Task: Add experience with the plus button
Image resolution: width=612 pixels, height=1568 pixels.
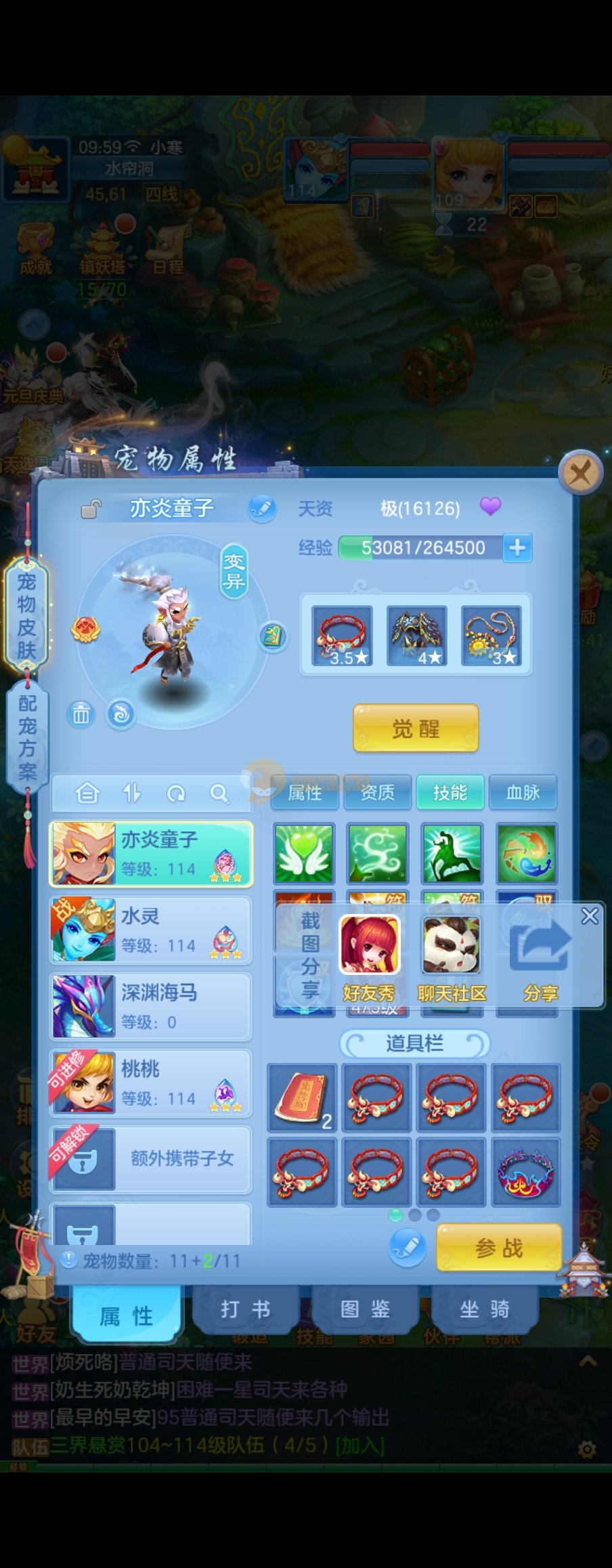Action: point(518,548)
